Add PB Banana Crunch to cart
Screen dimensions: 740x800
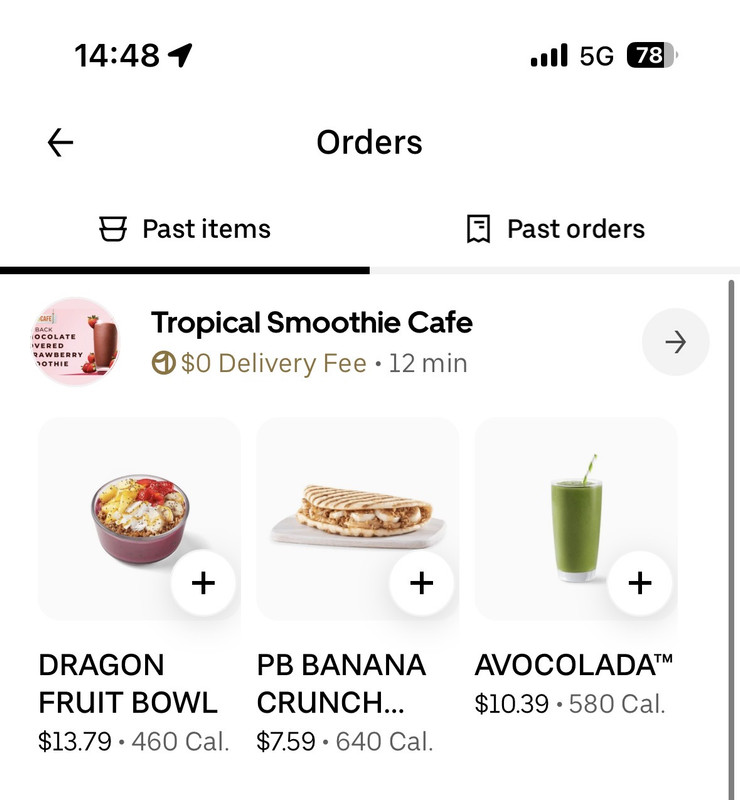point(421,583)
